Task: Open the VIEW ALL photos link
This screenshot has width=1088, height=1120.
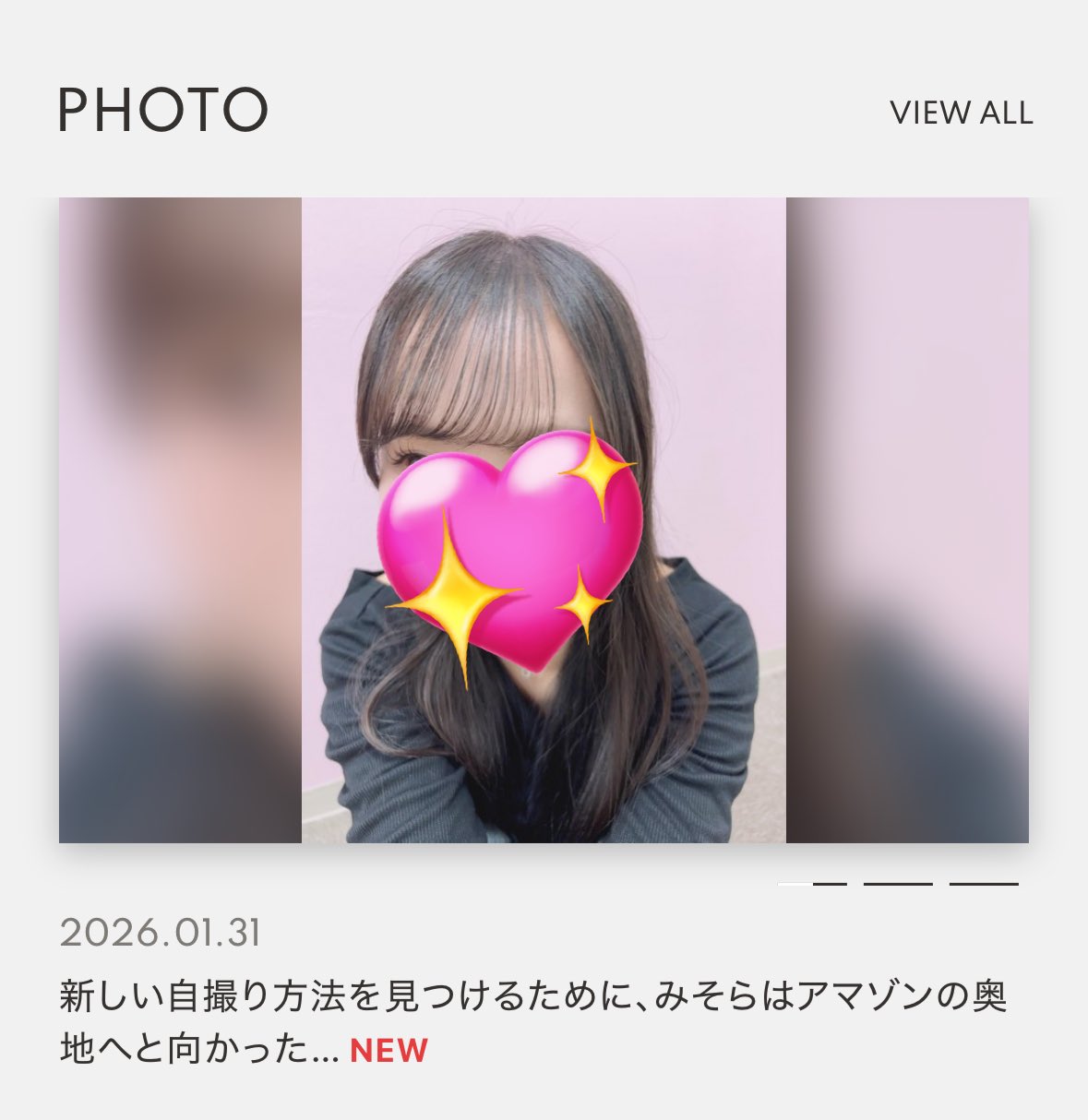Action: [961, 113]
